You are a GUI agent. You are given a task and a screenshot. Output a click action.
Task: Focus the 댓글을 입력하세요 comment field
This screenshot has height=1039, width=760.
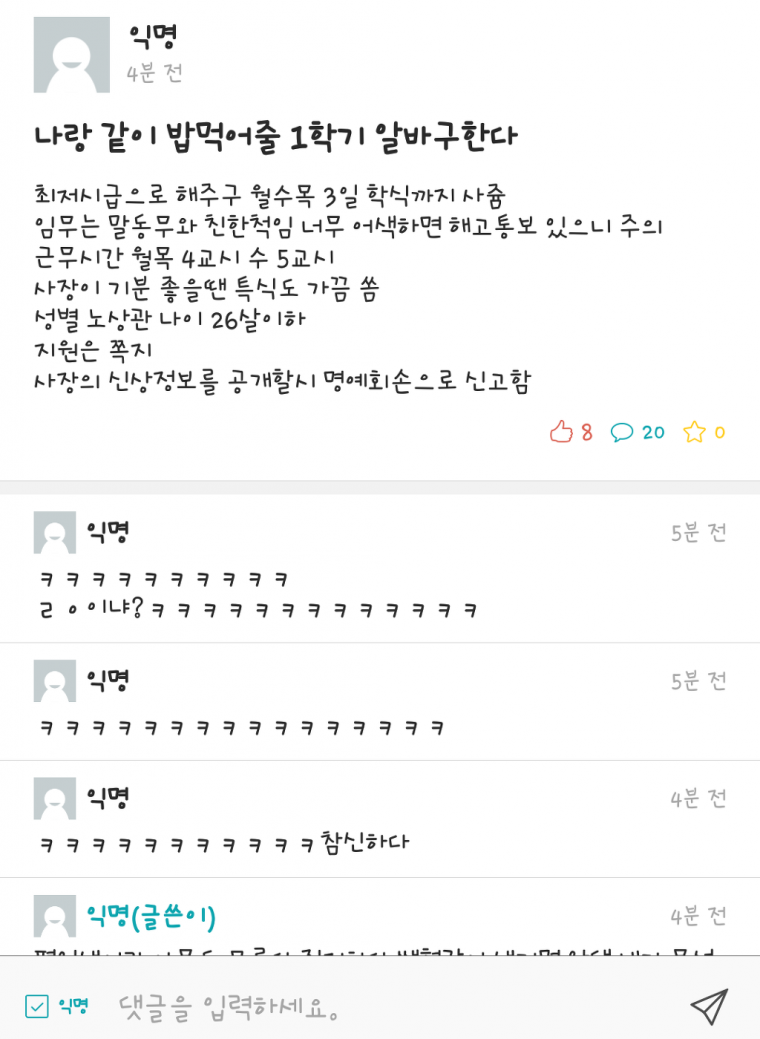pyautogui.click(x=380, y=1007)
